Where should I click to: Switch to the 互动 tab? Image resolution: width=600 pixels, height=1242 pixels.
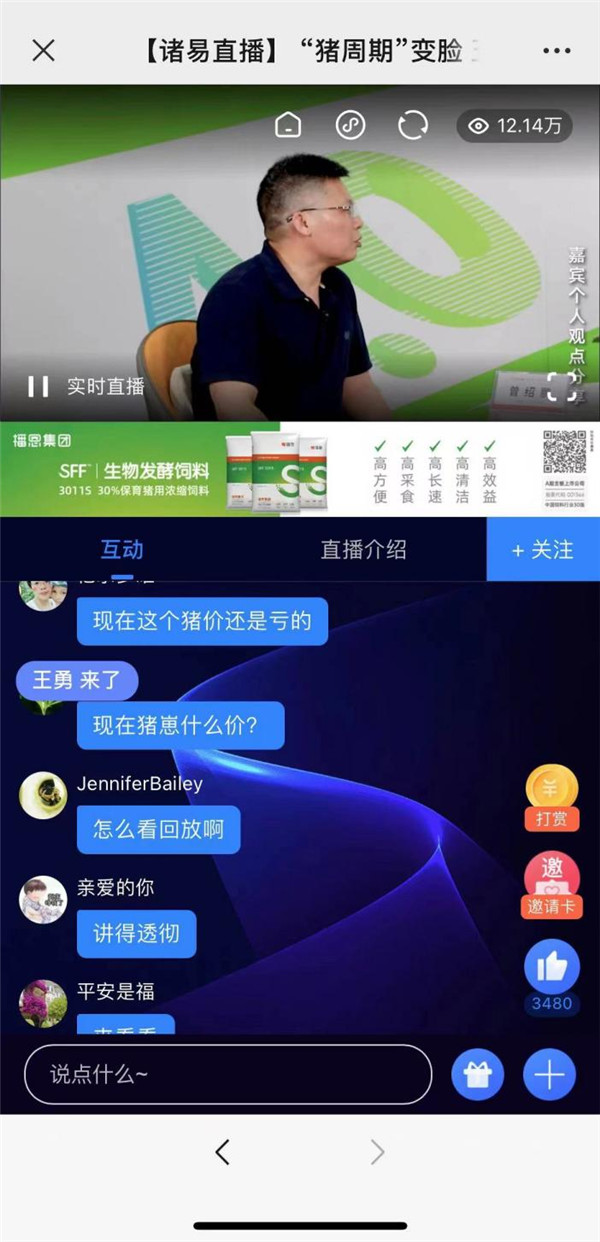click(122, 549)
